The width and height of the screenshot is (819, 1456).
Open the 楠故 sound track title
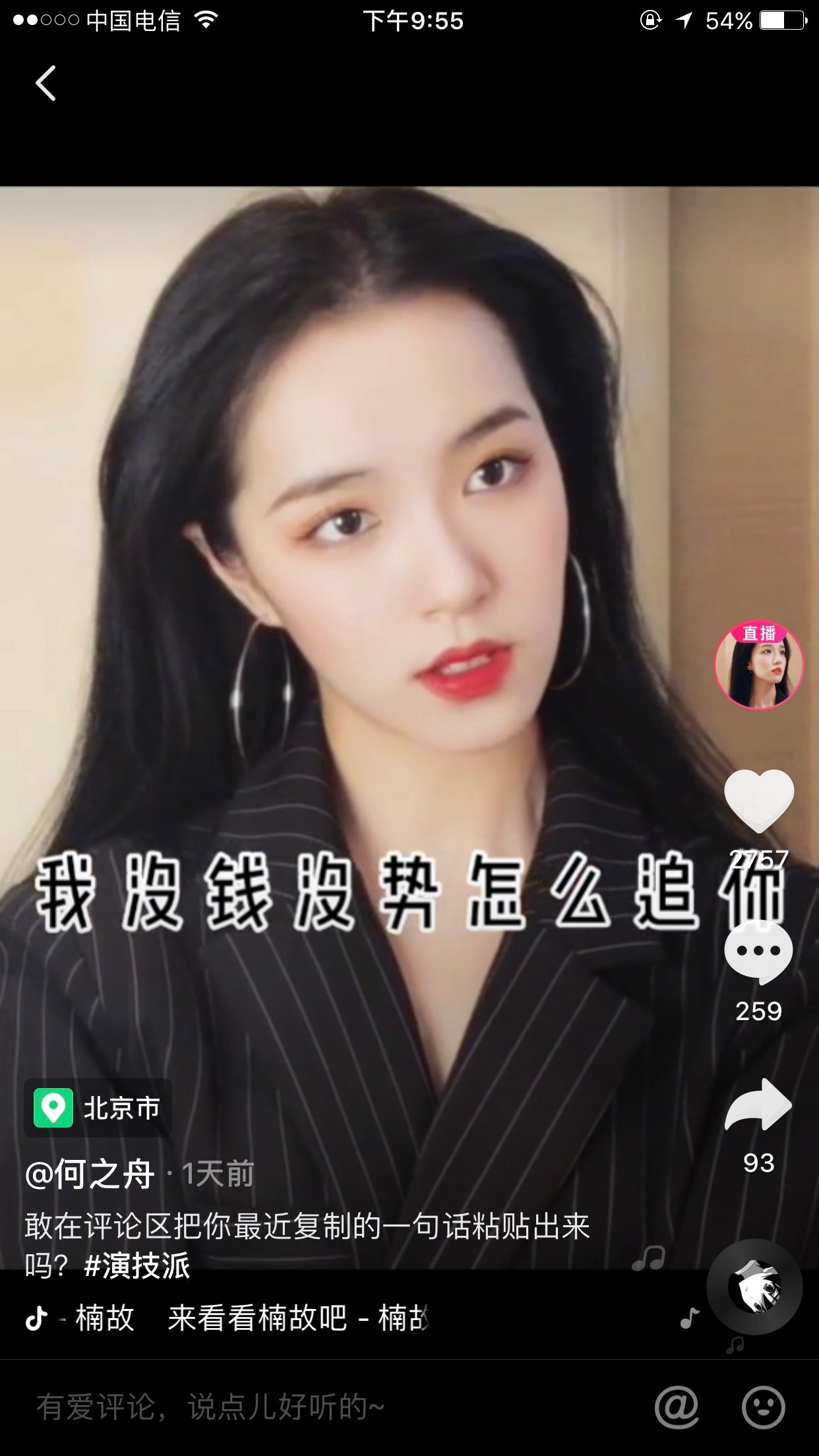tap(251, 1318)
